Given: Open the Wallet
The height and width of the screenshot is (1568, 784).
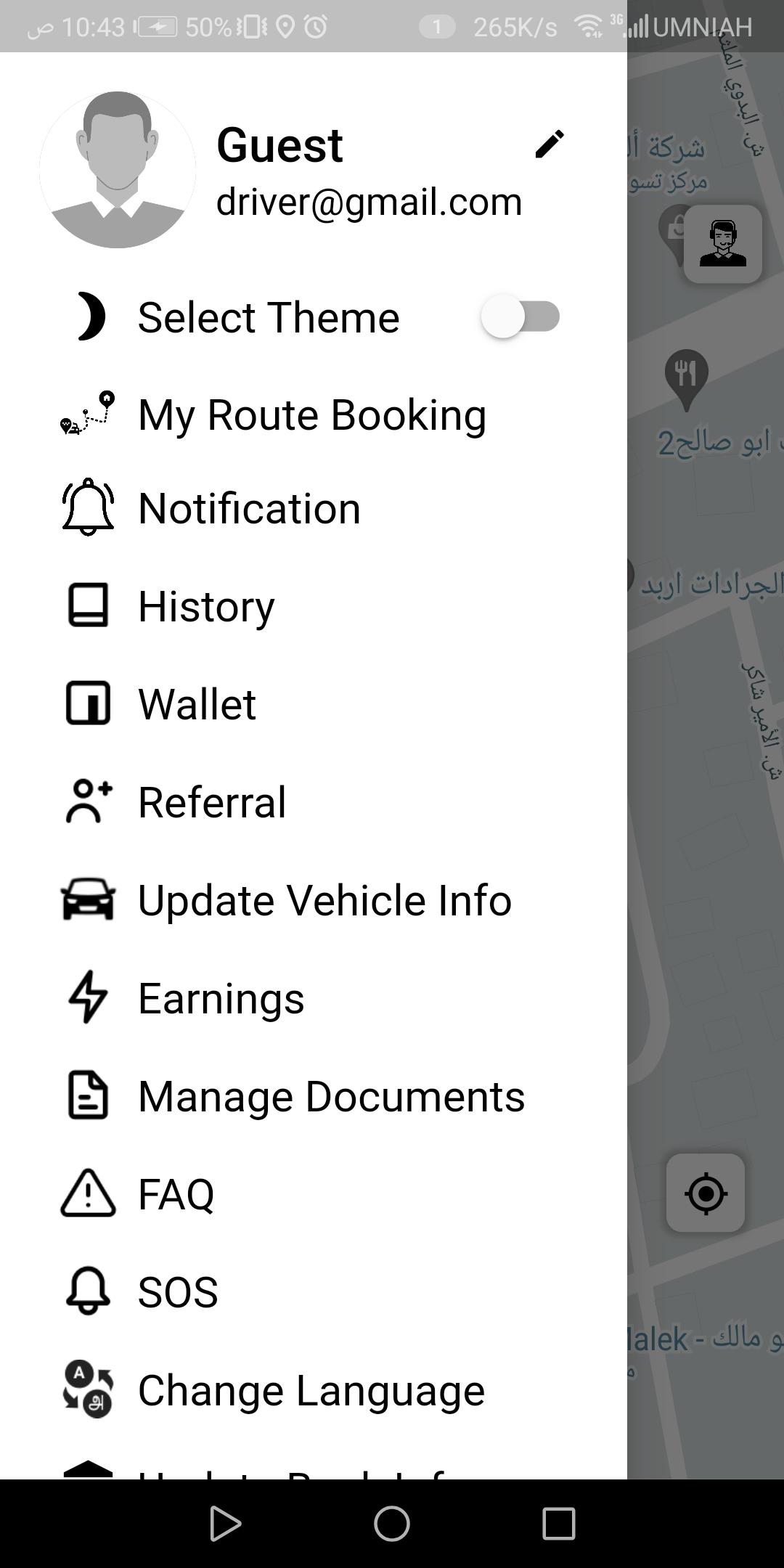Looking at the screenshot, I should coord(314,703).
